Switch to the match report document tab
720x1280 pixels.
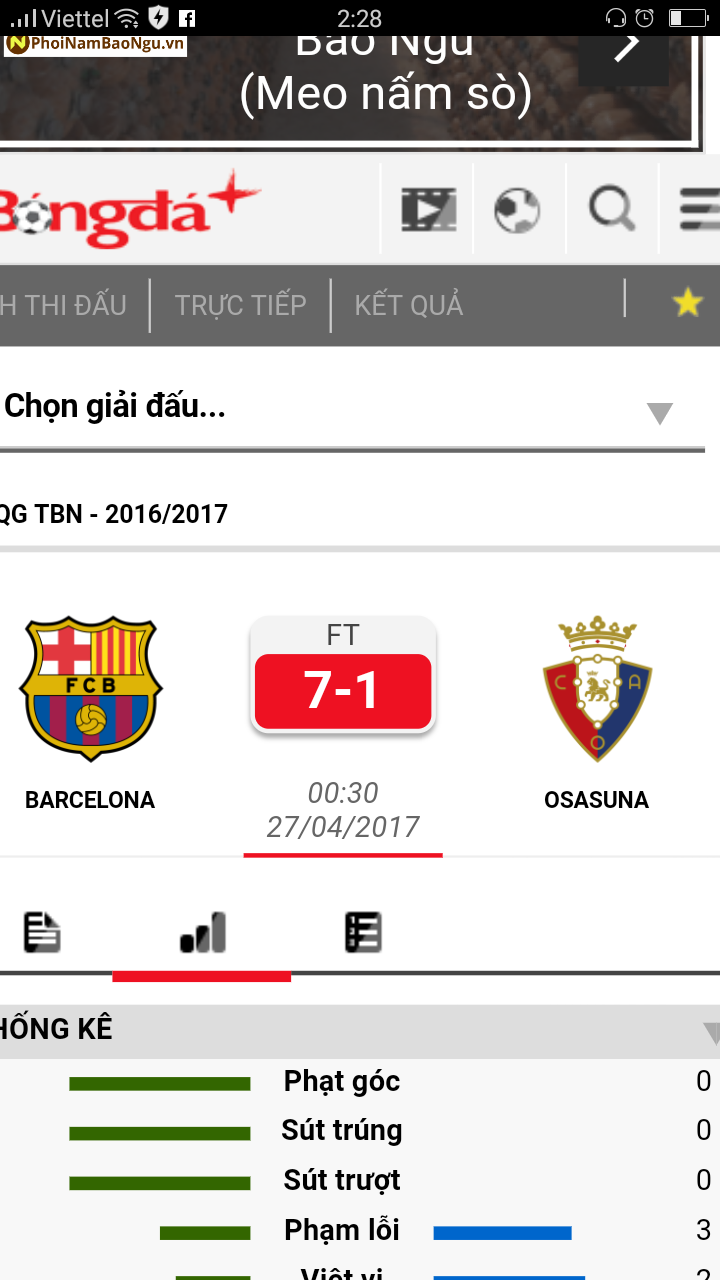point(42,932)
